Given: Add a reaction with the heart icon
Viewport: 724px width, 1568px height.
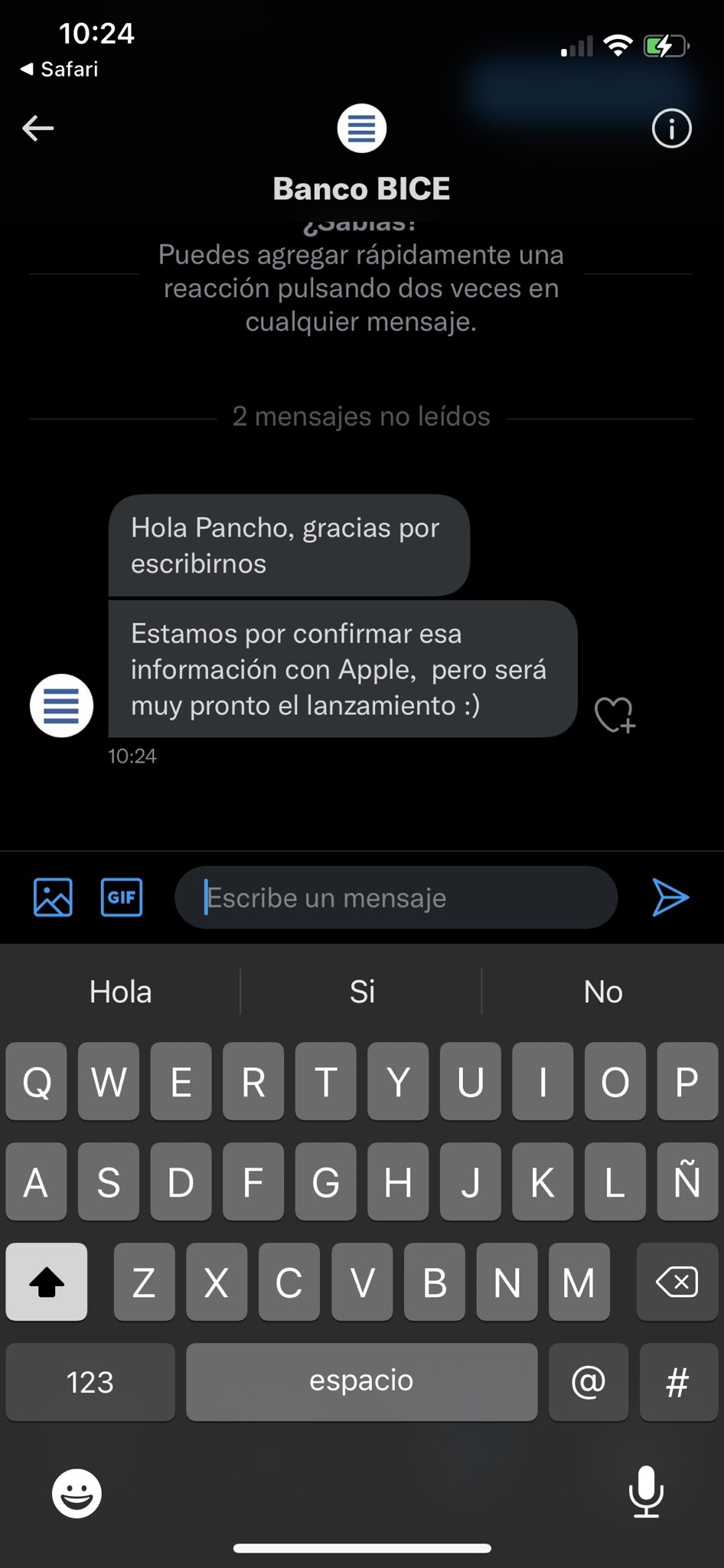Looking at the screenshot, I should [x=615, y=715].
